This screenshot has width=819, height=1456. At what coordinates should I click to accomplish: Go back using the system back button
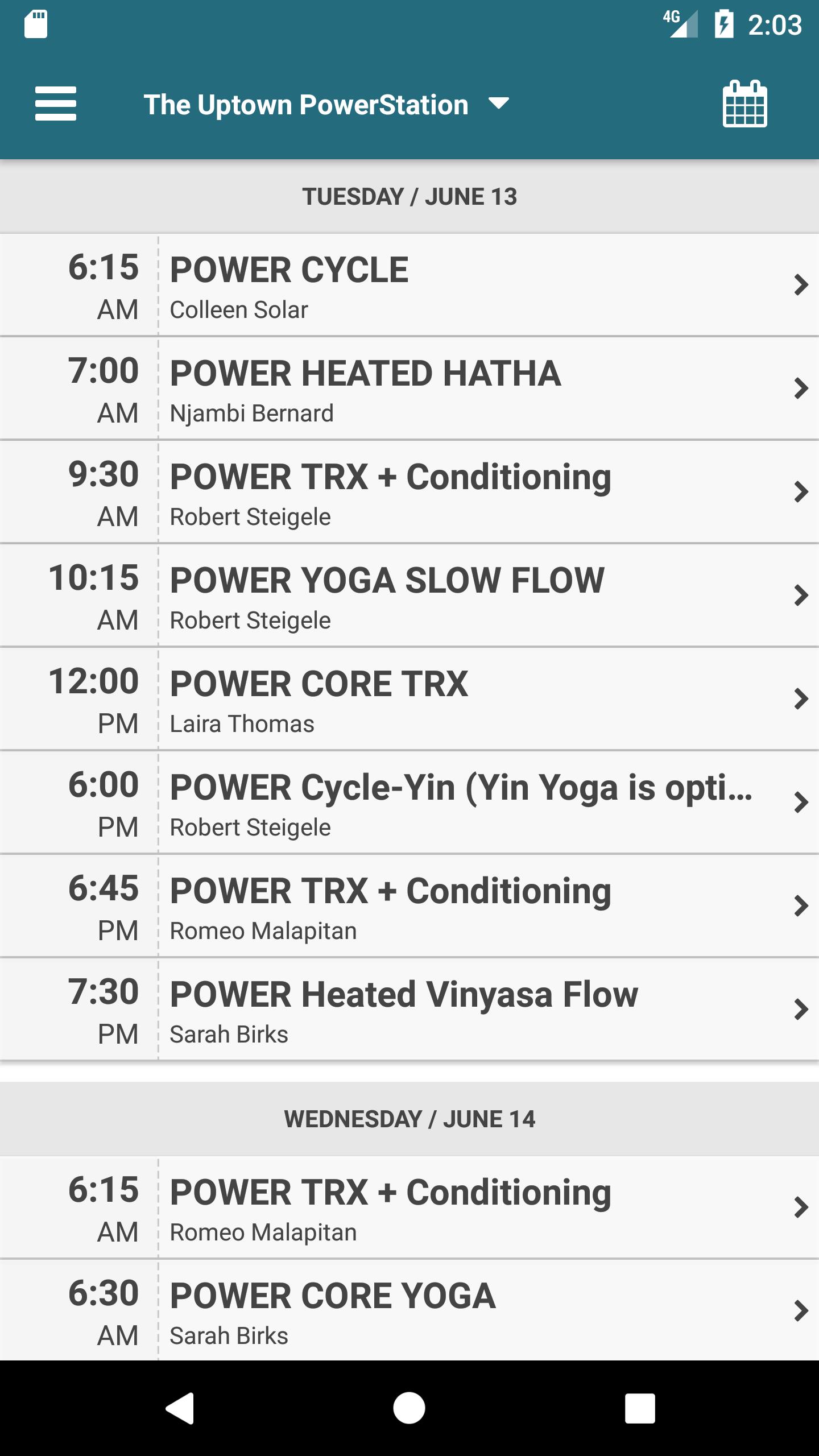click(x=180, y=1408)
